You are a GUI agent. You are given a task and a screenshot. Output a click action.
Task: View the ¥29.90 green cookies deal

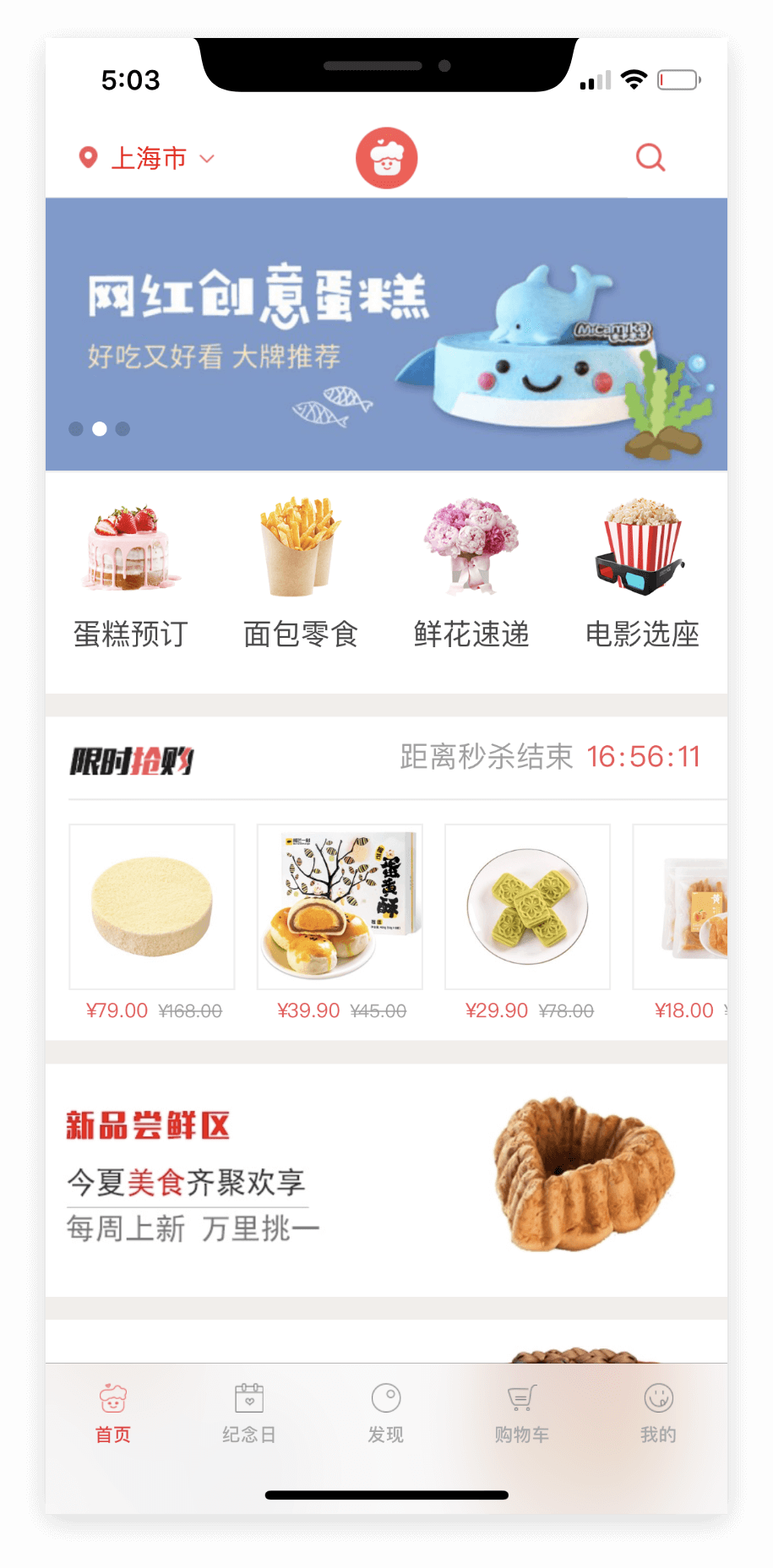pos(527,907)
